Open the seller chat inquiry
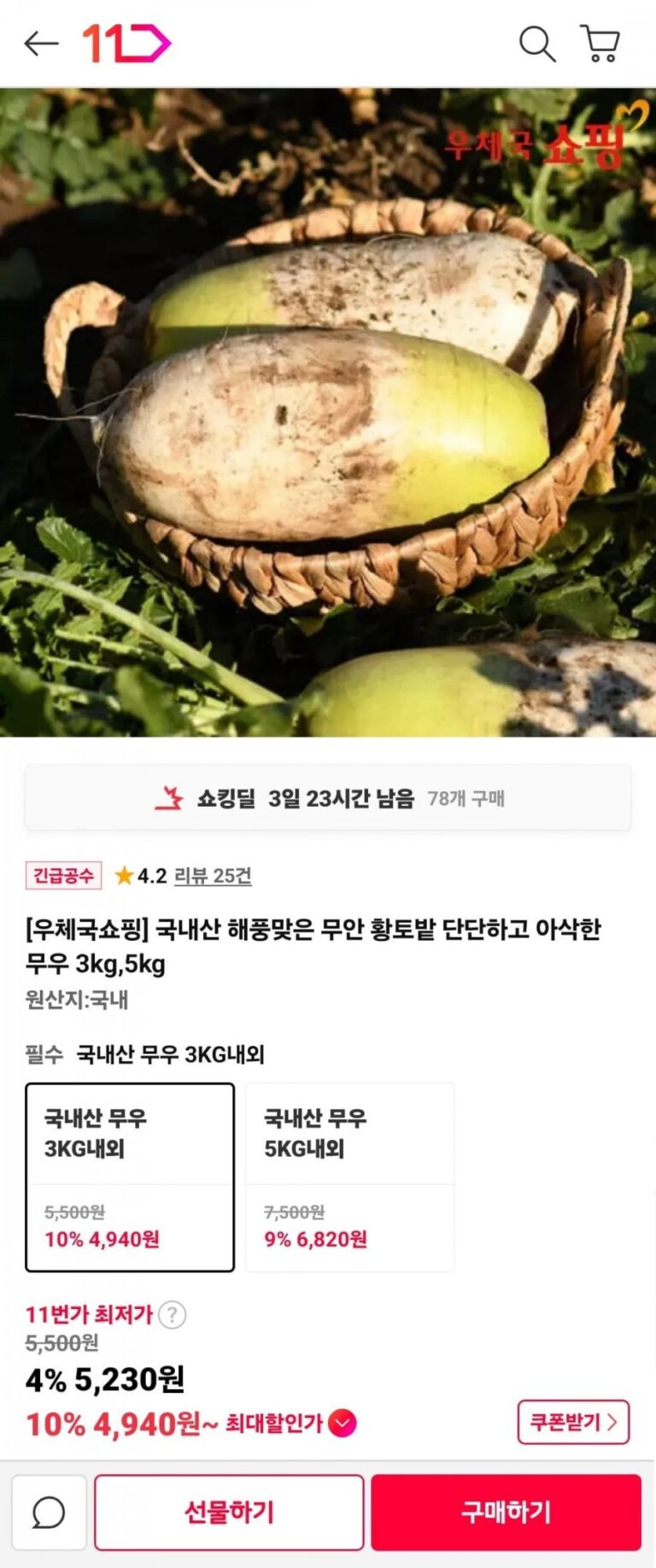 click(49, 1512)
